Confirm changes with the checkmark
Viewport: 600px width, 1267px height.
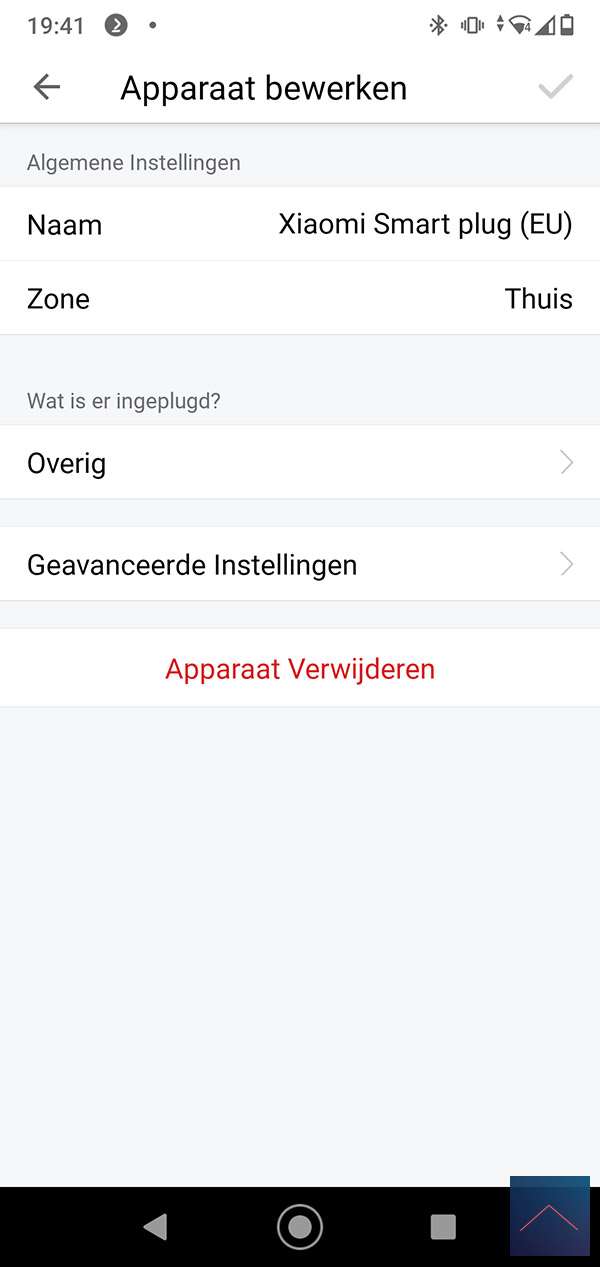(555, 88)
